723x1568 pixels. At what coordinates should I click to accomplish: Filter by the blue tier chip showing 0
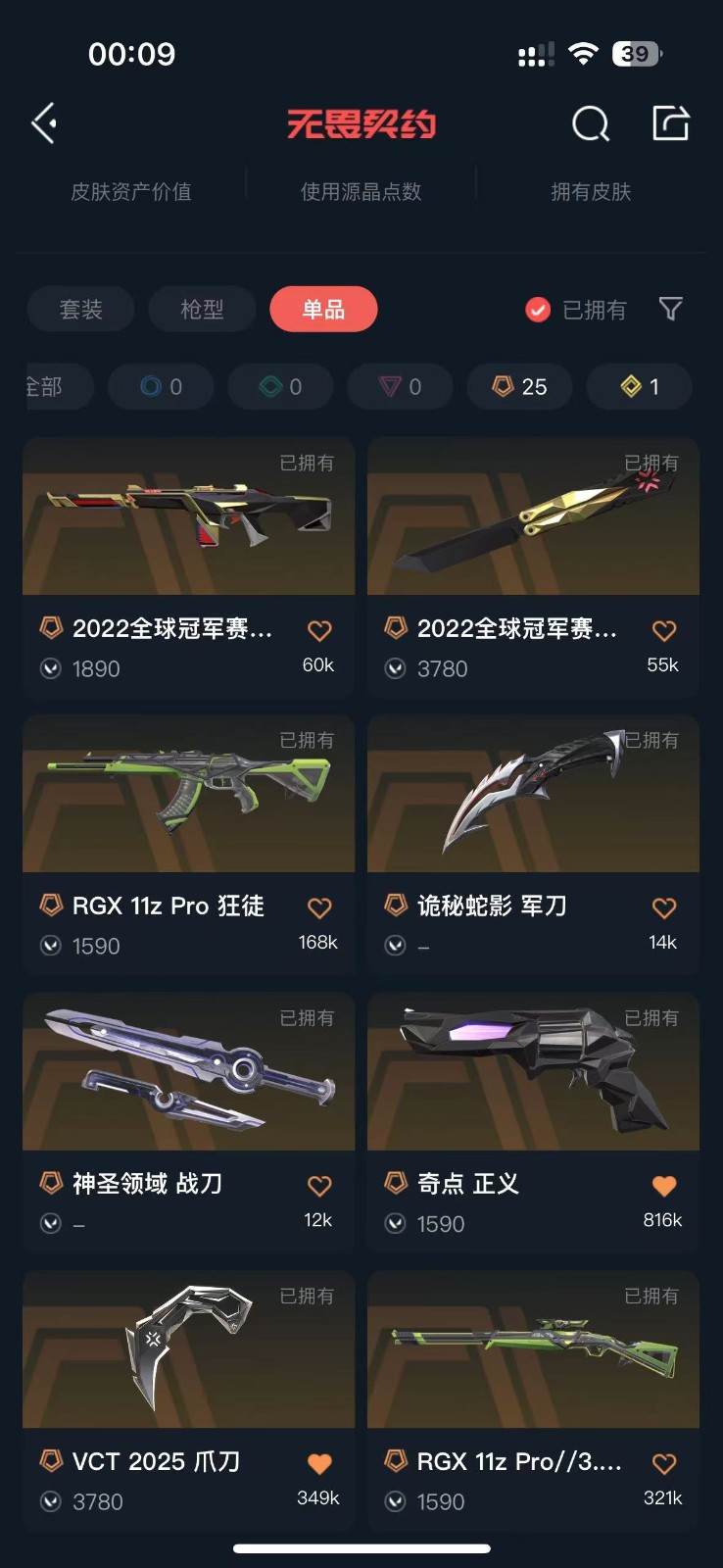pos(161,386)
